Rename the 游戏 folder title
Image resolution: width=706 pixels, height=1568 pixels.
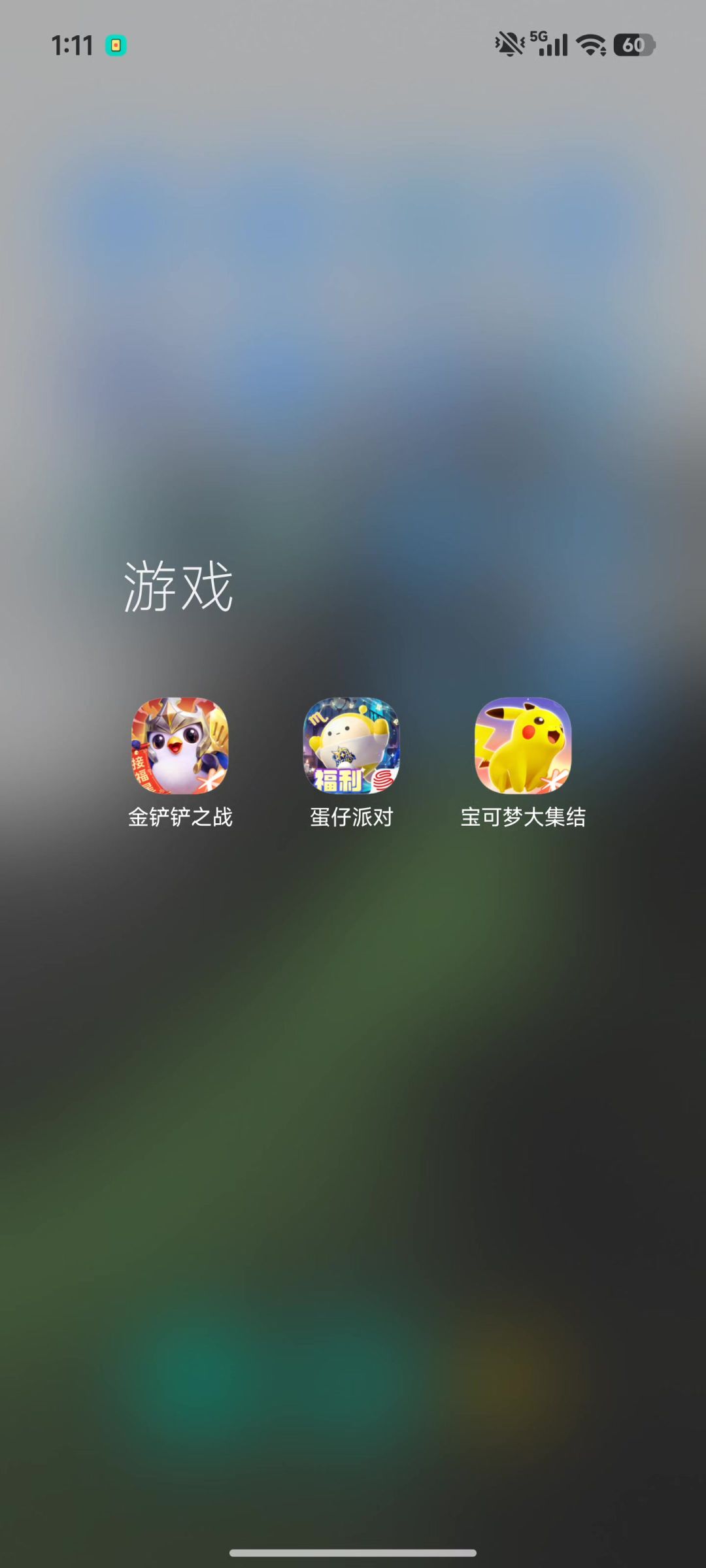(x=178, y=586)
